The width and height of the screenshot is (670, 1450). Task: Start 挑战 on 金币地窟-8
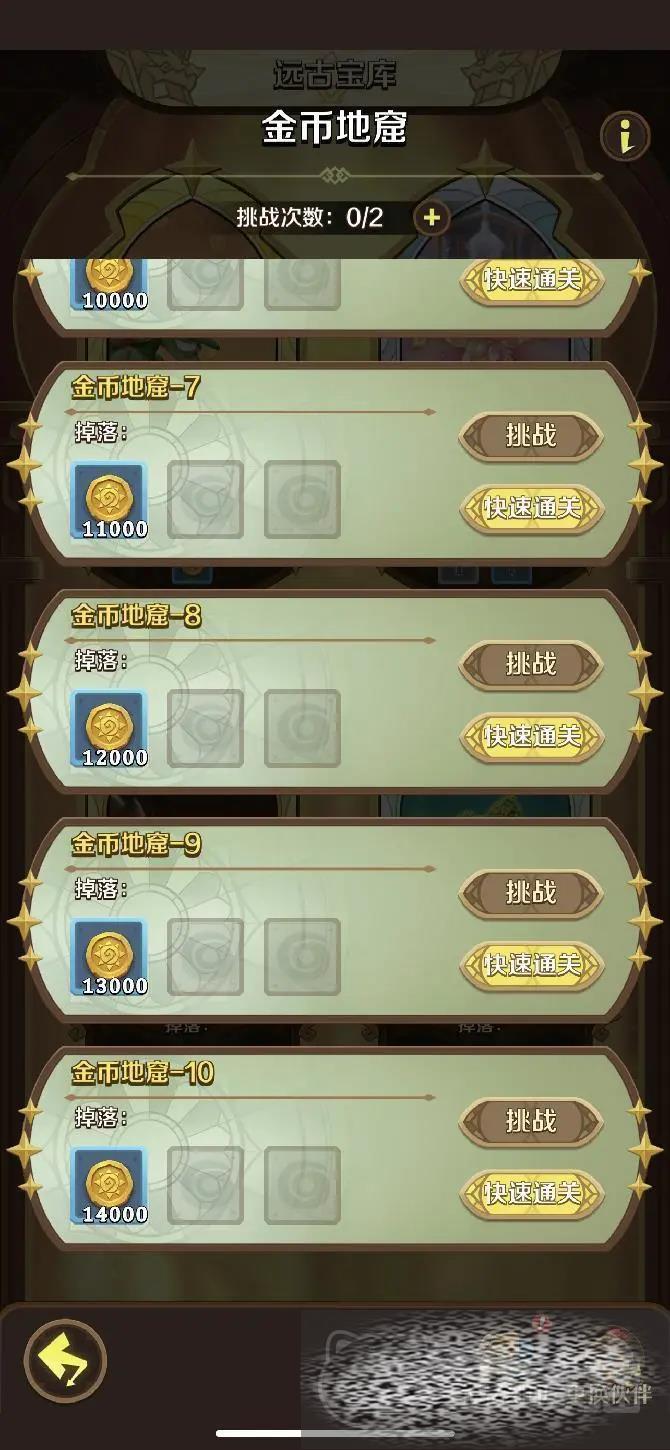pos(531,664)
